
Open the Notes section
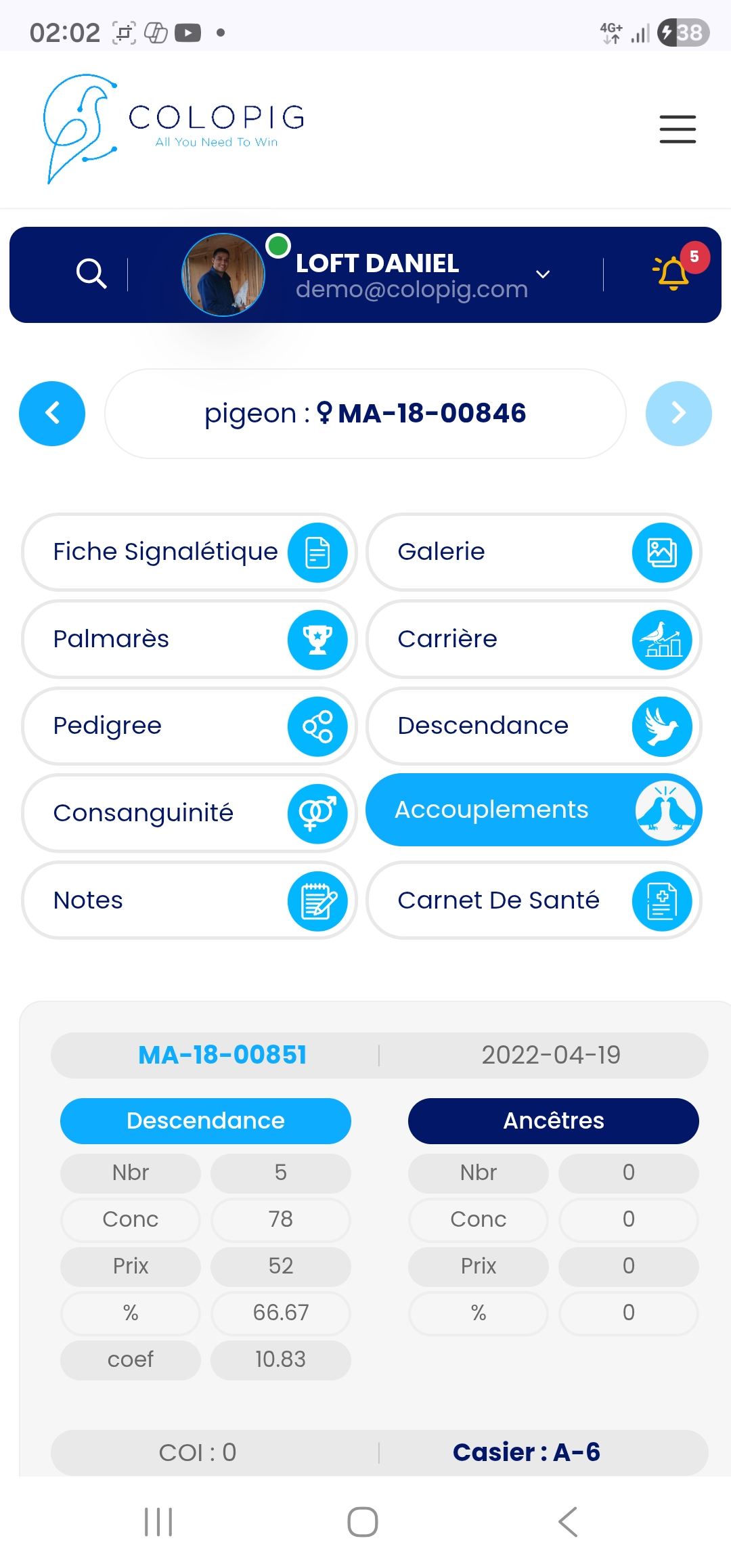click(190, 900)
